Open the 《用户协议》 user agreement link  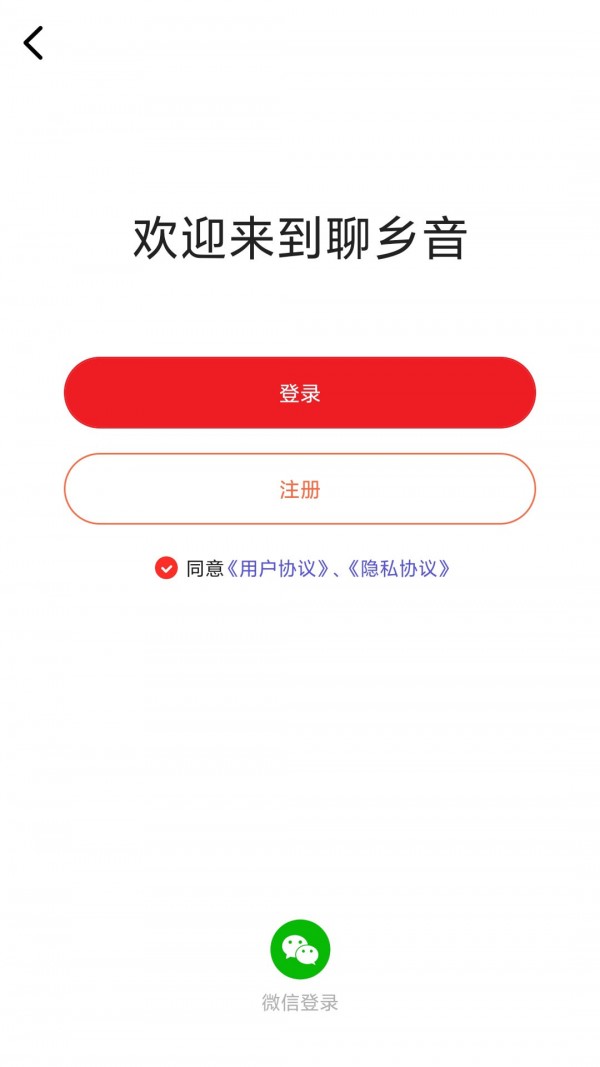tap(279, 568)
